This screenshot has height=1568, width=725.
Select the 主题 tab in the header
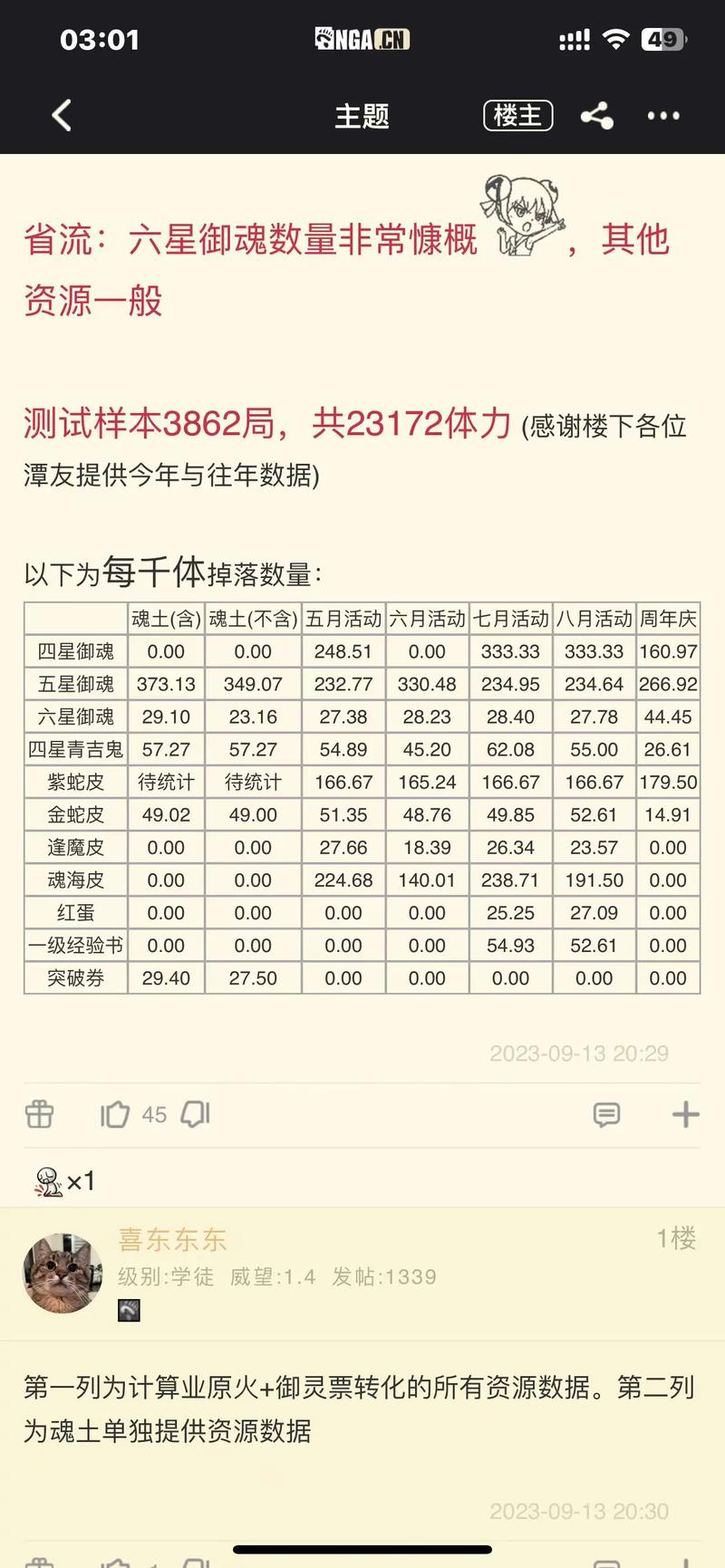[362, 117]
